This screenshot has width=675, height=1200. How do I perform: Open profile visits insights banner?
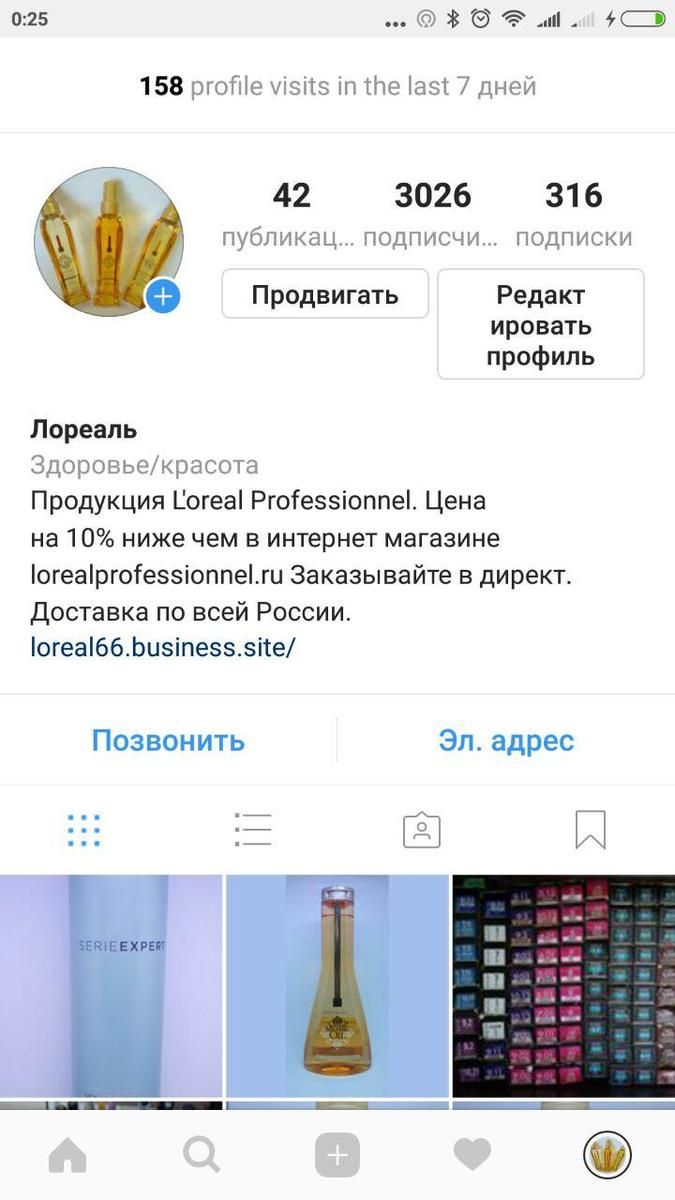click(337, 86)
